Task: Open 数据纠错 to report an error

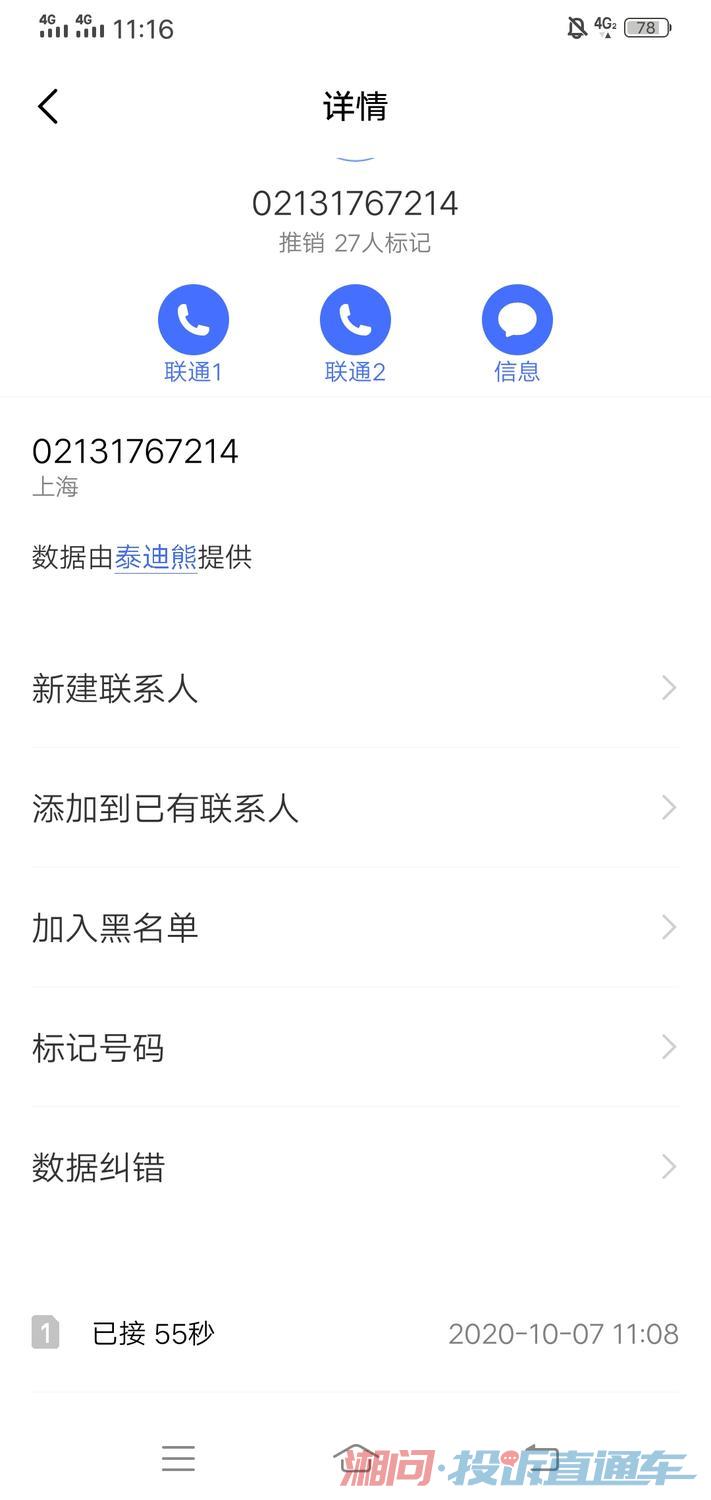Action: click(x=355, y=1167)
